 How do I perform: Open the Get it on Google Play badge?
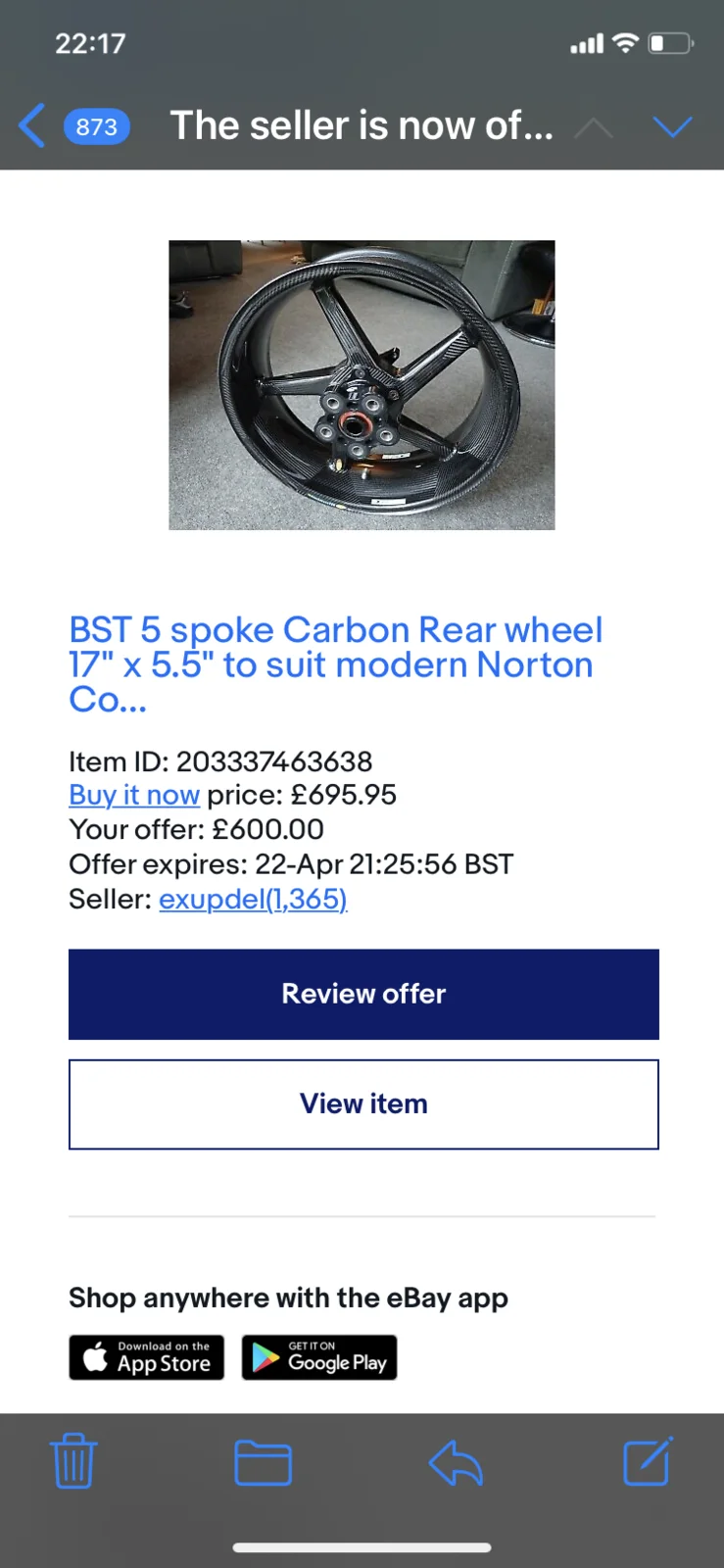[x=319, y=1357]
